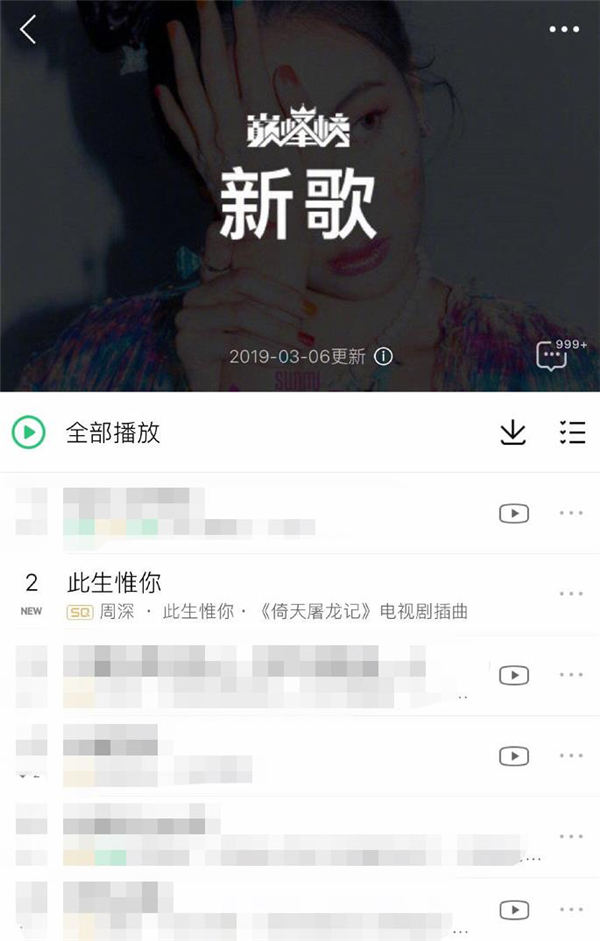The image size is (600, 941).
Task: Tap the info icon beside the update date
Action: [x=383, y=356]
